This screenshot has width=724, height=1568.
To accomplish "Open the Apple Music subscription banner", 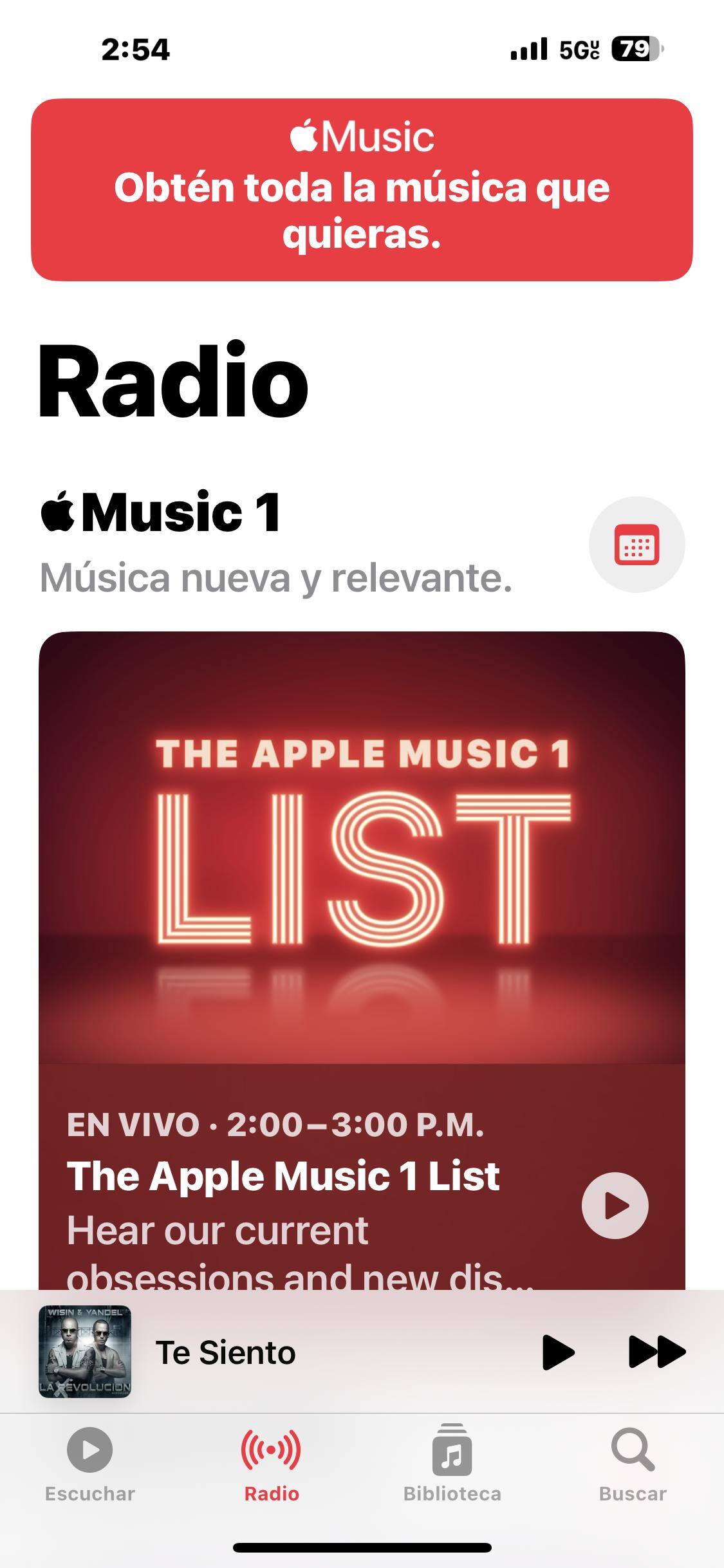I will tap(362, 189).
